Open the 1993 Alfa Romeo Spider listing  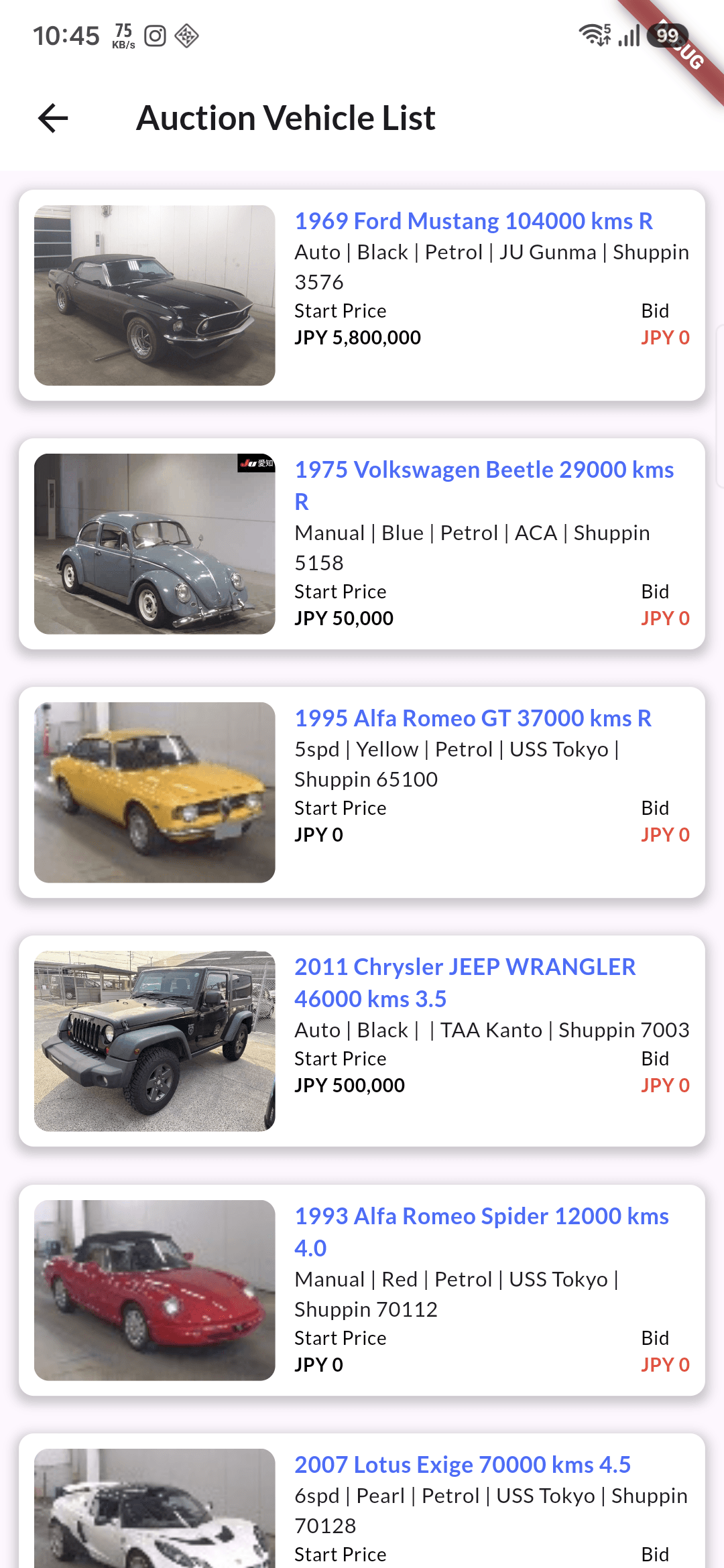[362, 1291]
